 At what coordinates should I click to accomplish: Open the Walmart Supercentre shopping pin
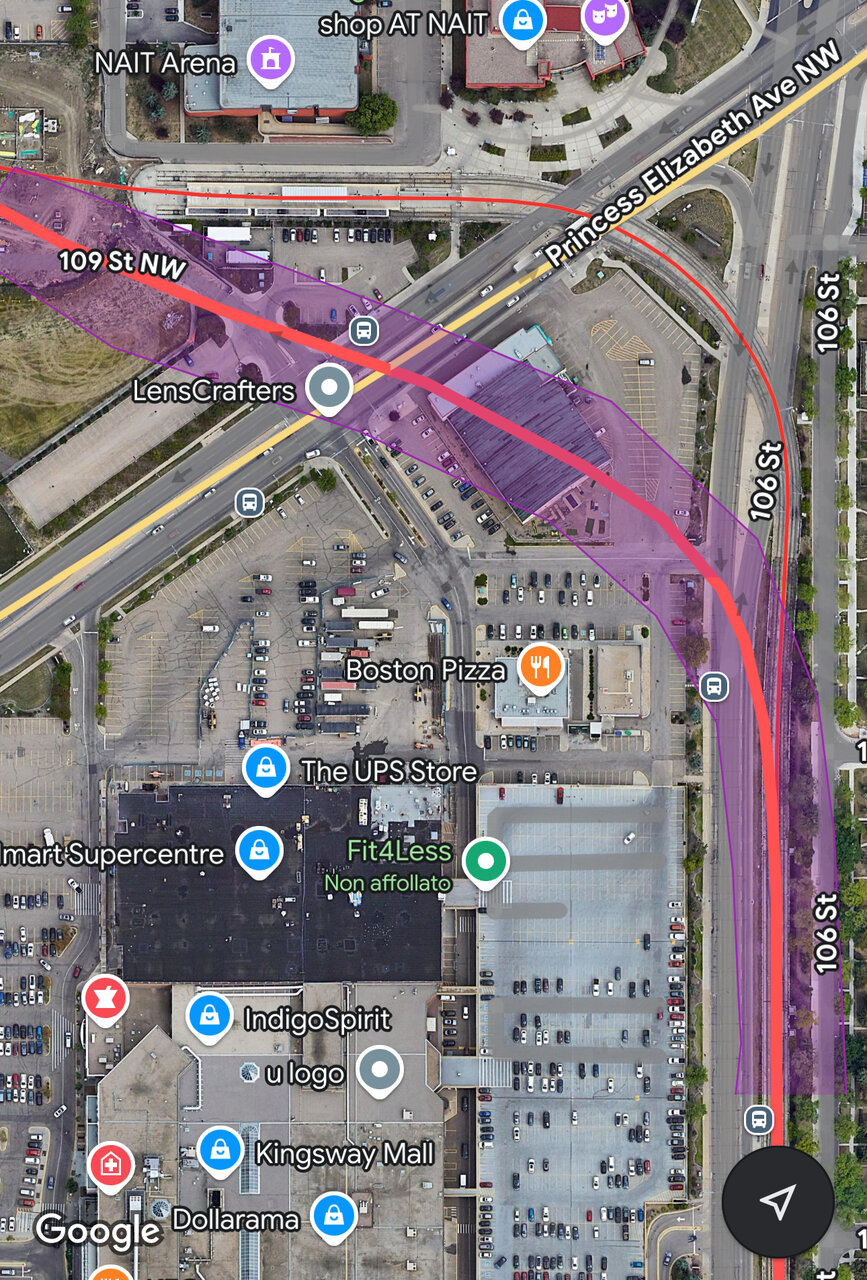(x=260, y=850)
